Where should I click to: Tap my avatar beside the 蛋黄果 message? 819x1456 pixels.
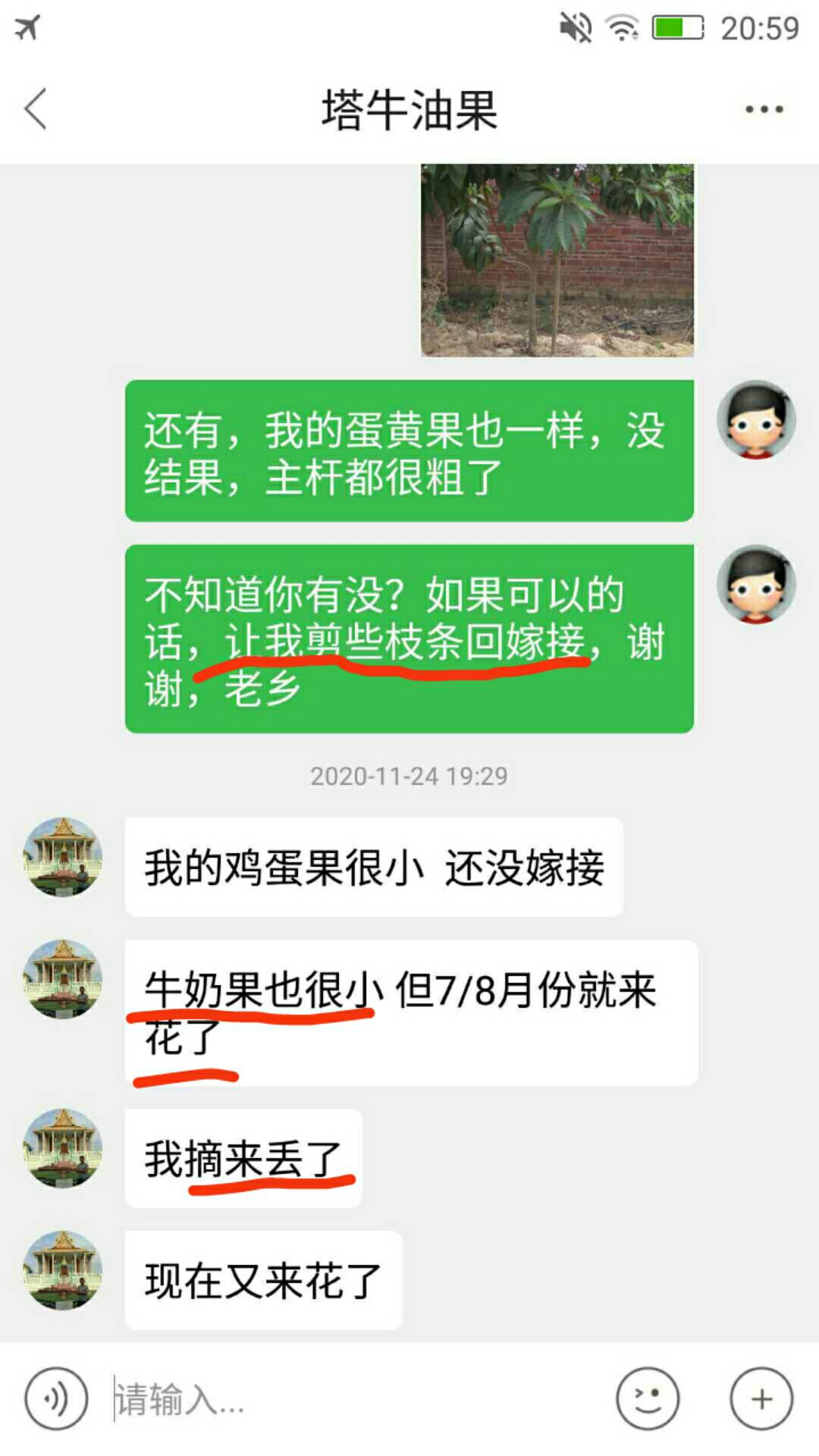pos(756,419)
